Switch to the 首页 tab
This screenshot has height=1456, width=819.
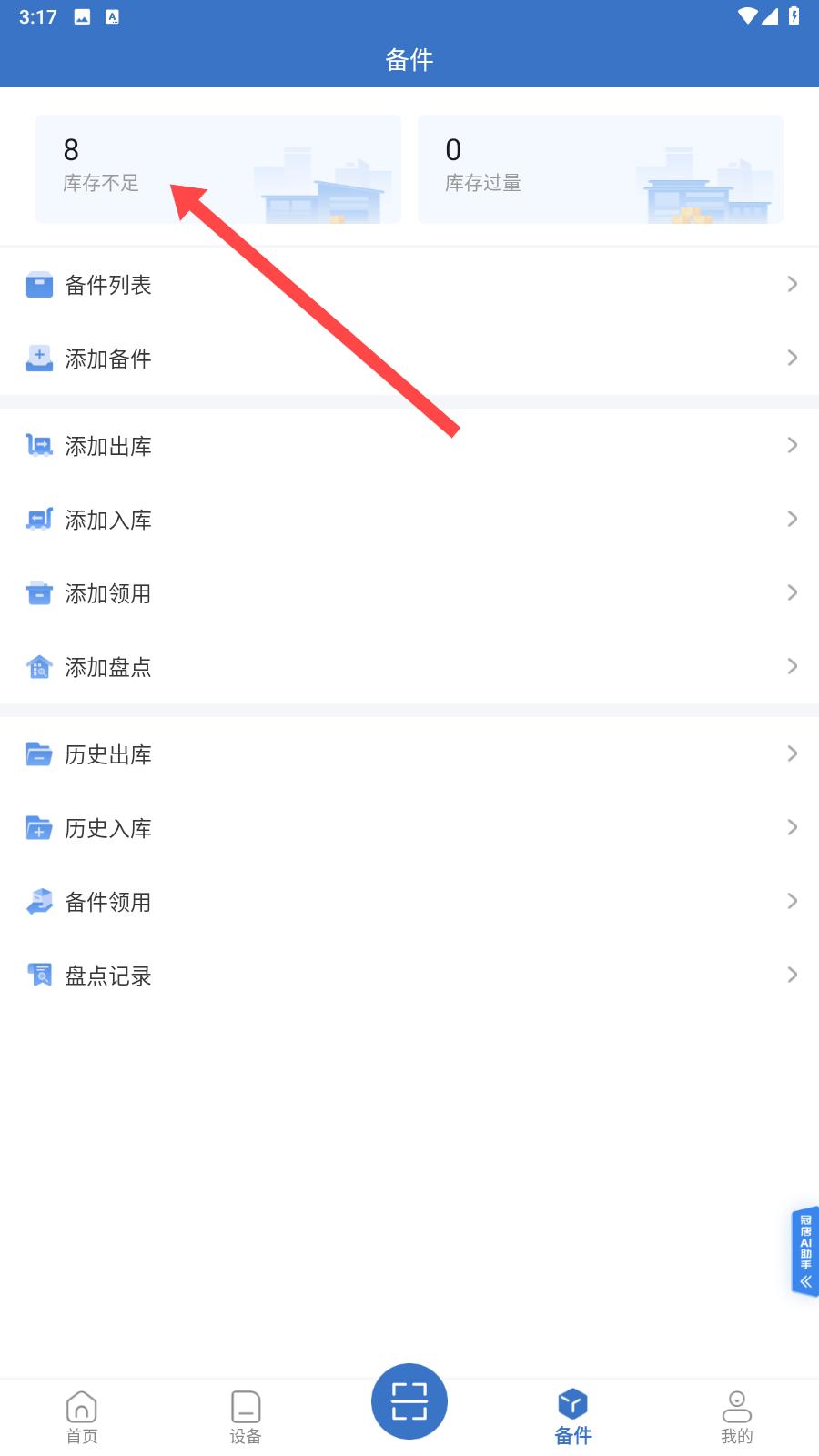82,1418
